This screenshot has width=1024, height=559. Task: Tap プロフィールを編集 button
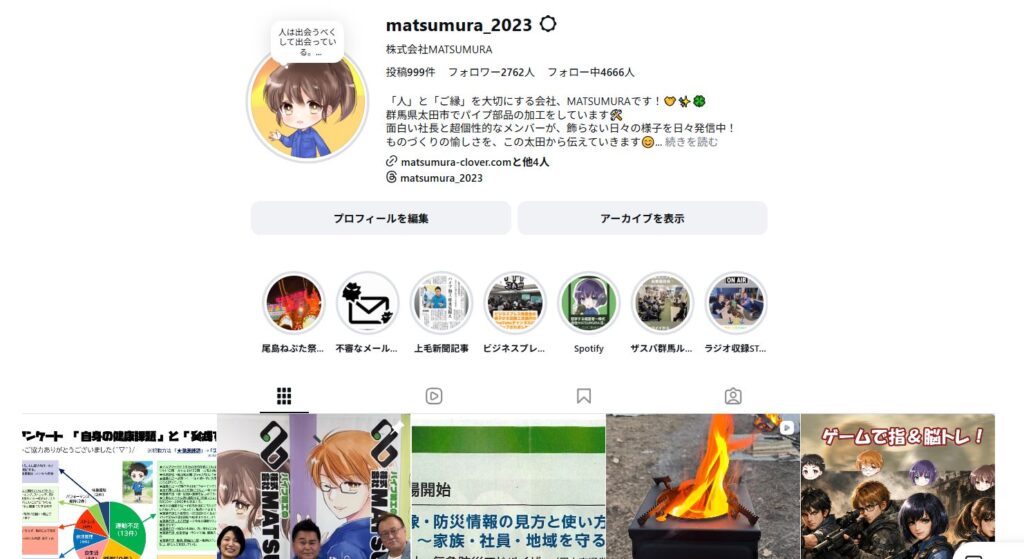tap(380, 218)
